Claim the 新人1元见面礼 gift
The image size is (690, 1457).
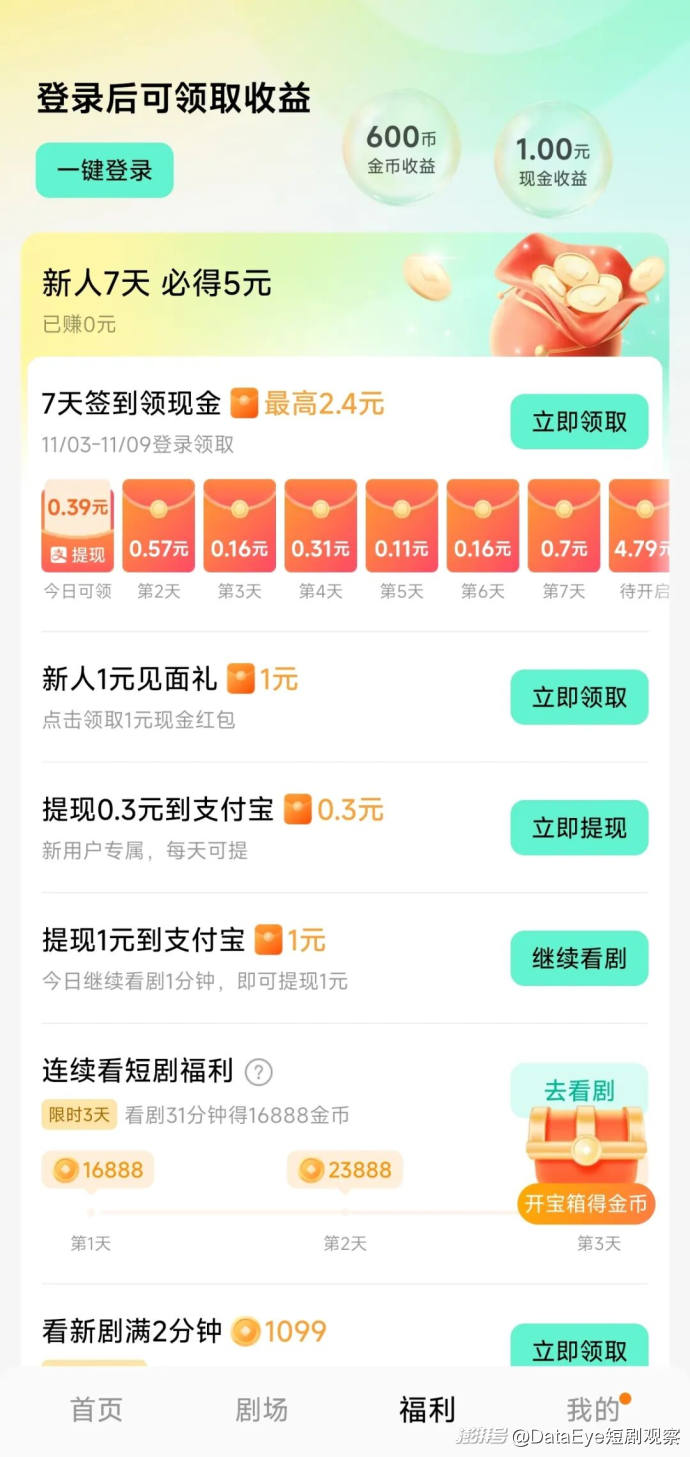point(579,697)
